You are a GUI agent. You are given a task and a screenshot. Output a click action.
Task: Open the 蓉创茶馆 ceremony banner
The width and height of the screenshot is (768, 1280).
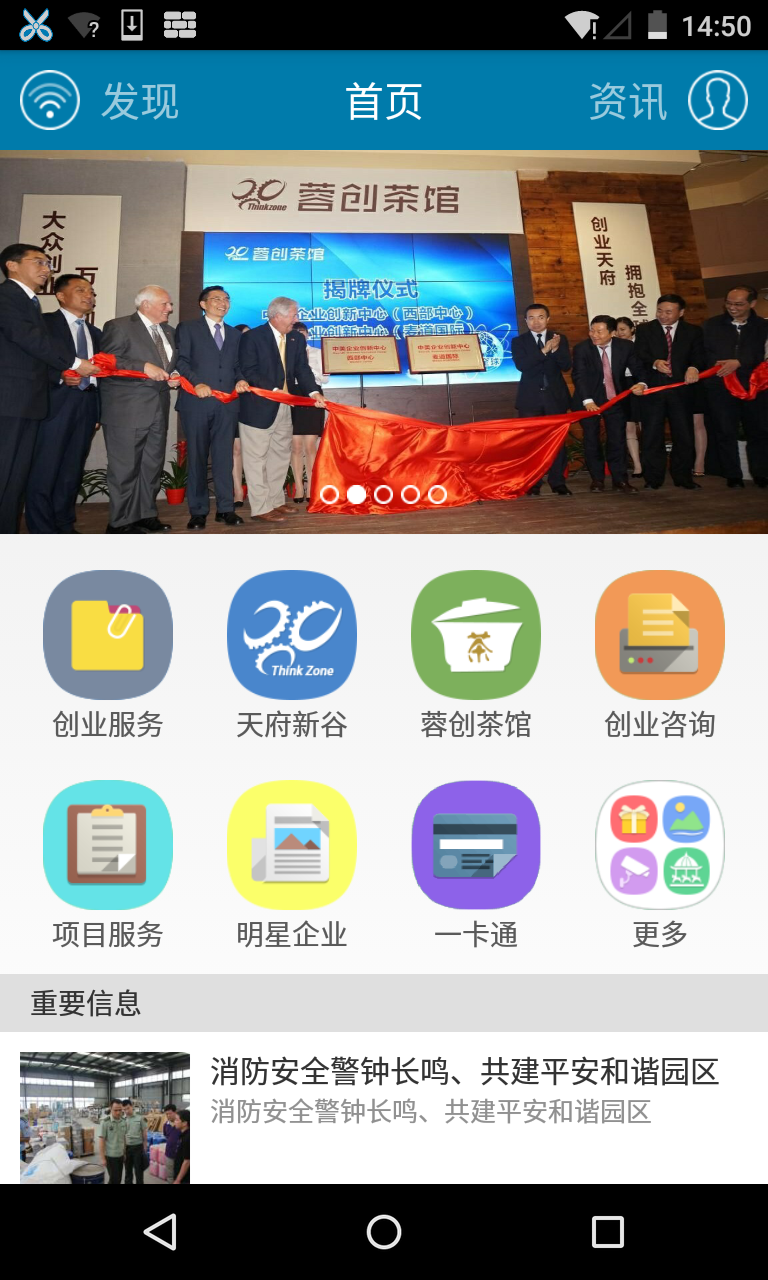click(x=384, y=340)
